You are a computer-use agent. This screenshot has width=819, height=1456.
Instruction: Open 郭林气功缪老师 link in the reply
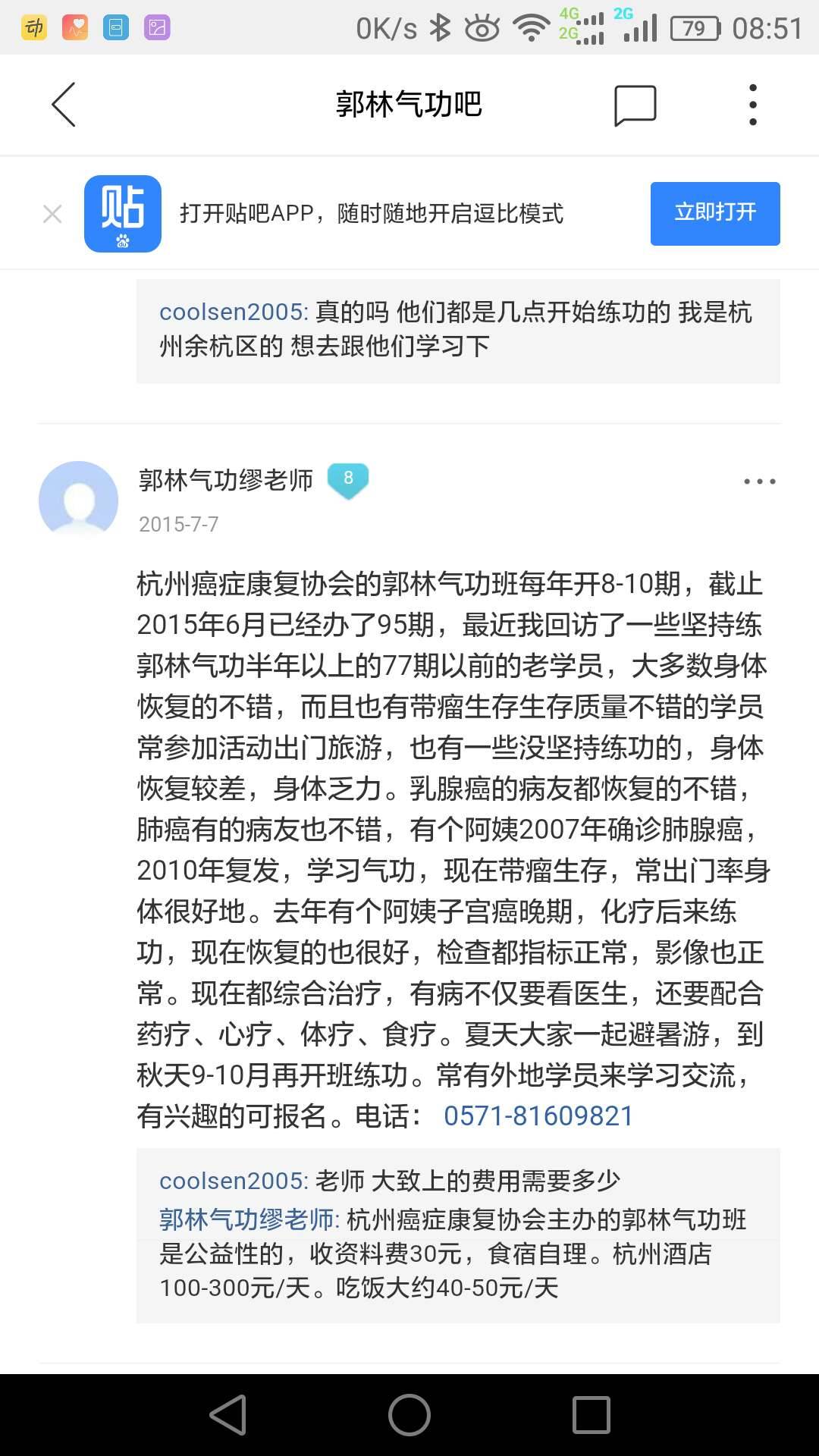[x=249, y=1219]
